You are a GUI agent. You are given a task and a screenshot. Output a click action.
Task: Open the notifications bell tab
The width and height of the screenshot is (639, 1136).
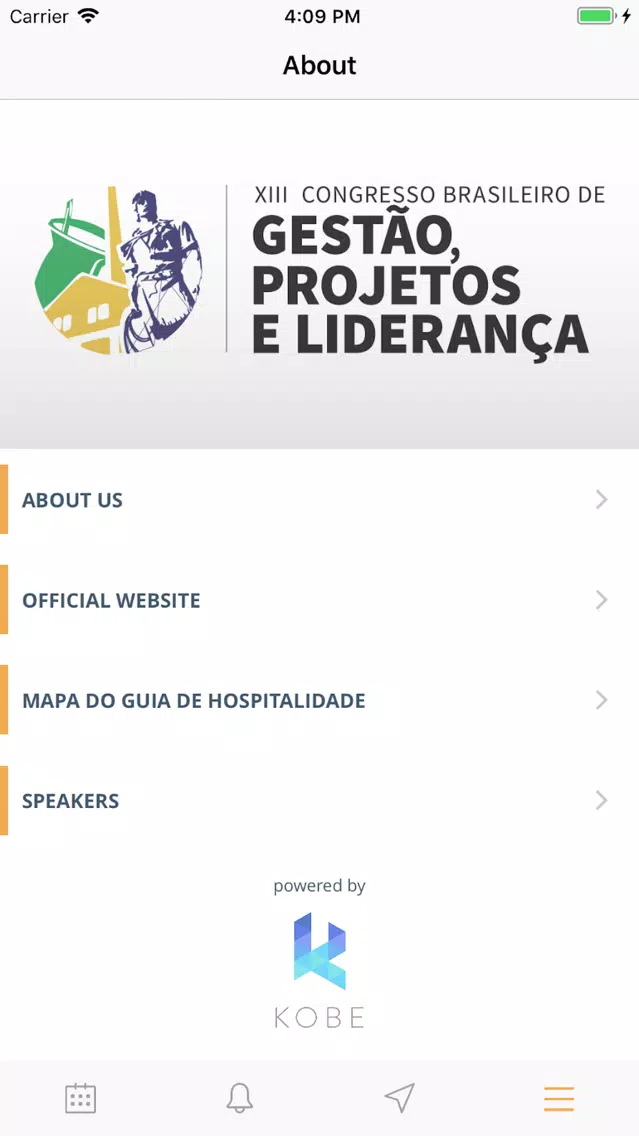[240, 1098]
